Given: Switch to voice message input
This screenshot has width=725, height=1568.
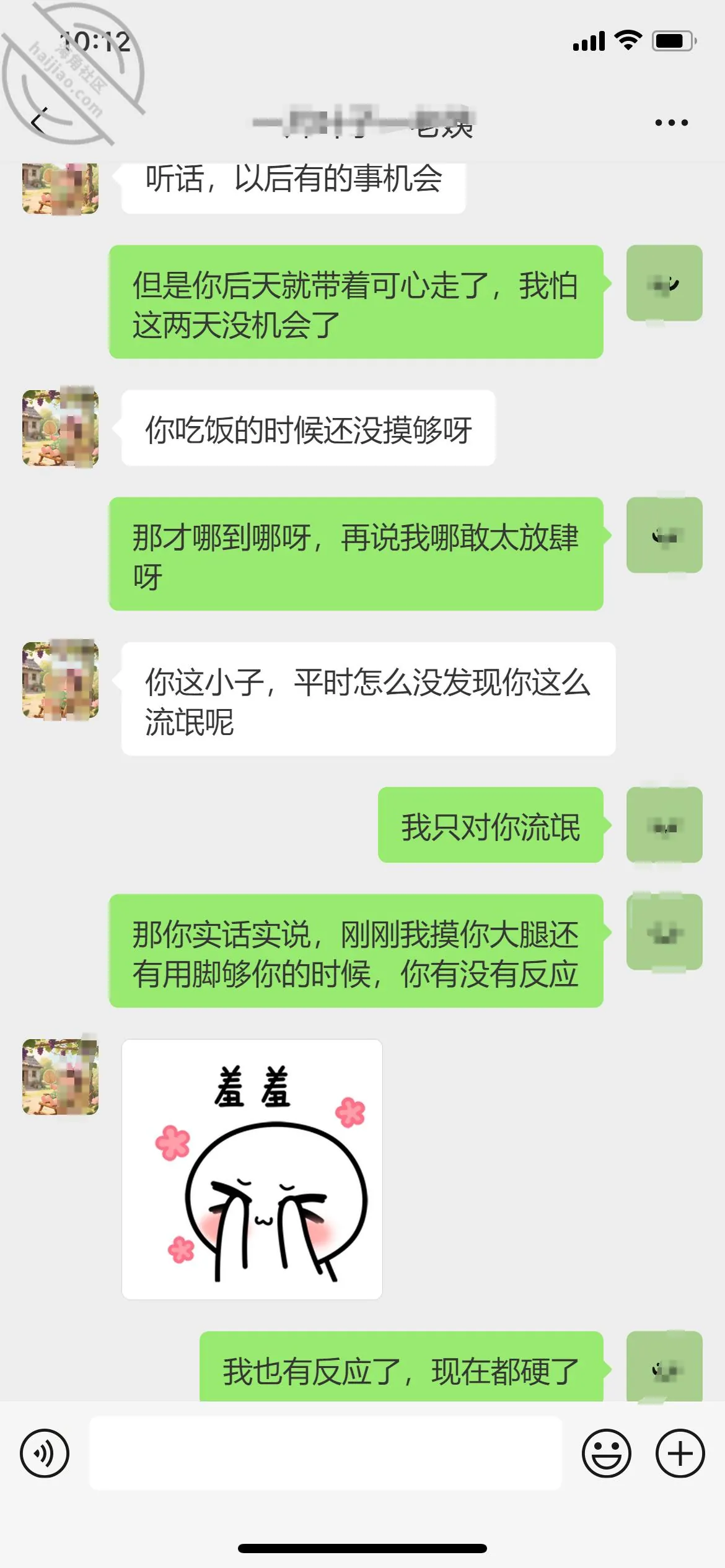Looking at the screenshot, I should pyautogui.click(x=45, y=1453).
